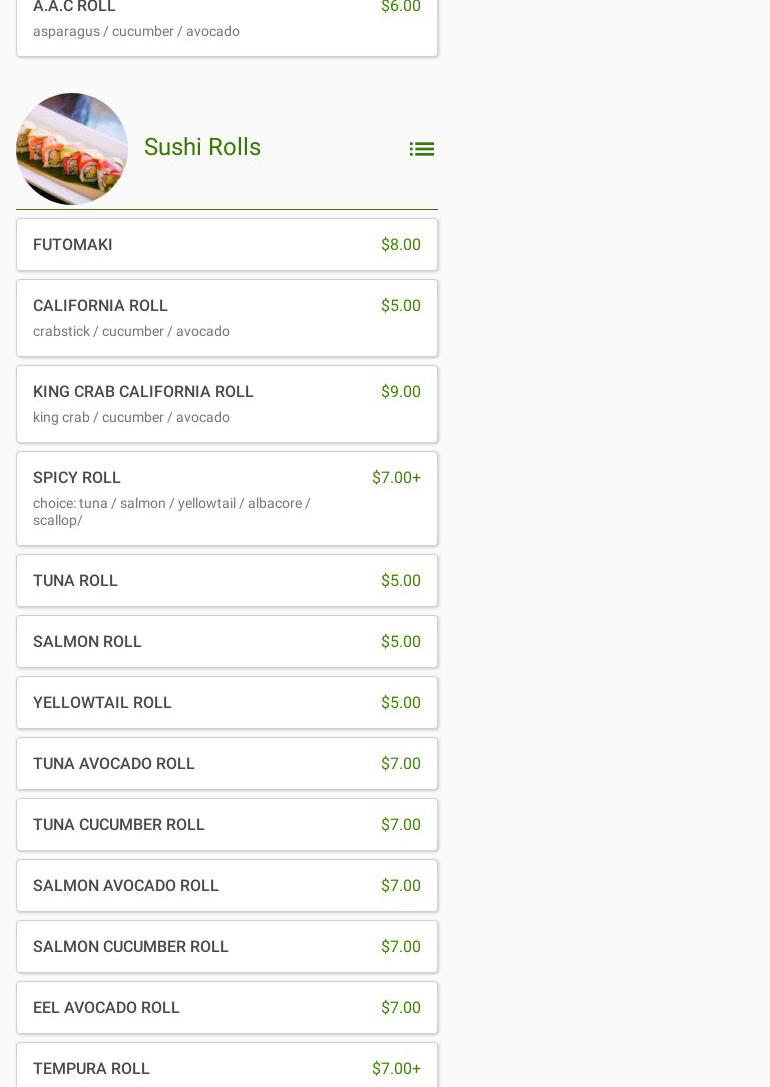This screenshot has height=1087, width=770.
Task: Select the A.A.C Roll item
Action: [226, 22]
